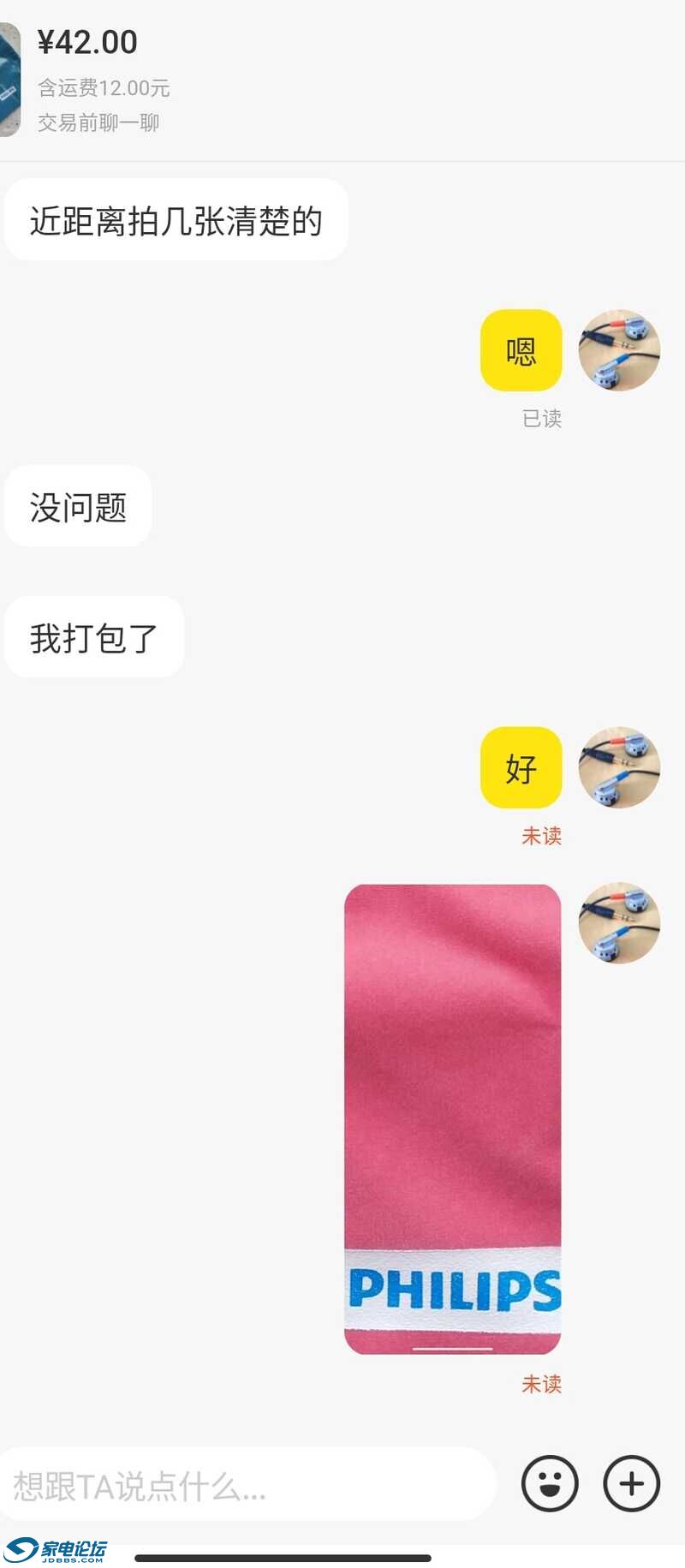Open the sent PHILIPS photo
Screen dimensions: 685x1568
coord(452,1118)
